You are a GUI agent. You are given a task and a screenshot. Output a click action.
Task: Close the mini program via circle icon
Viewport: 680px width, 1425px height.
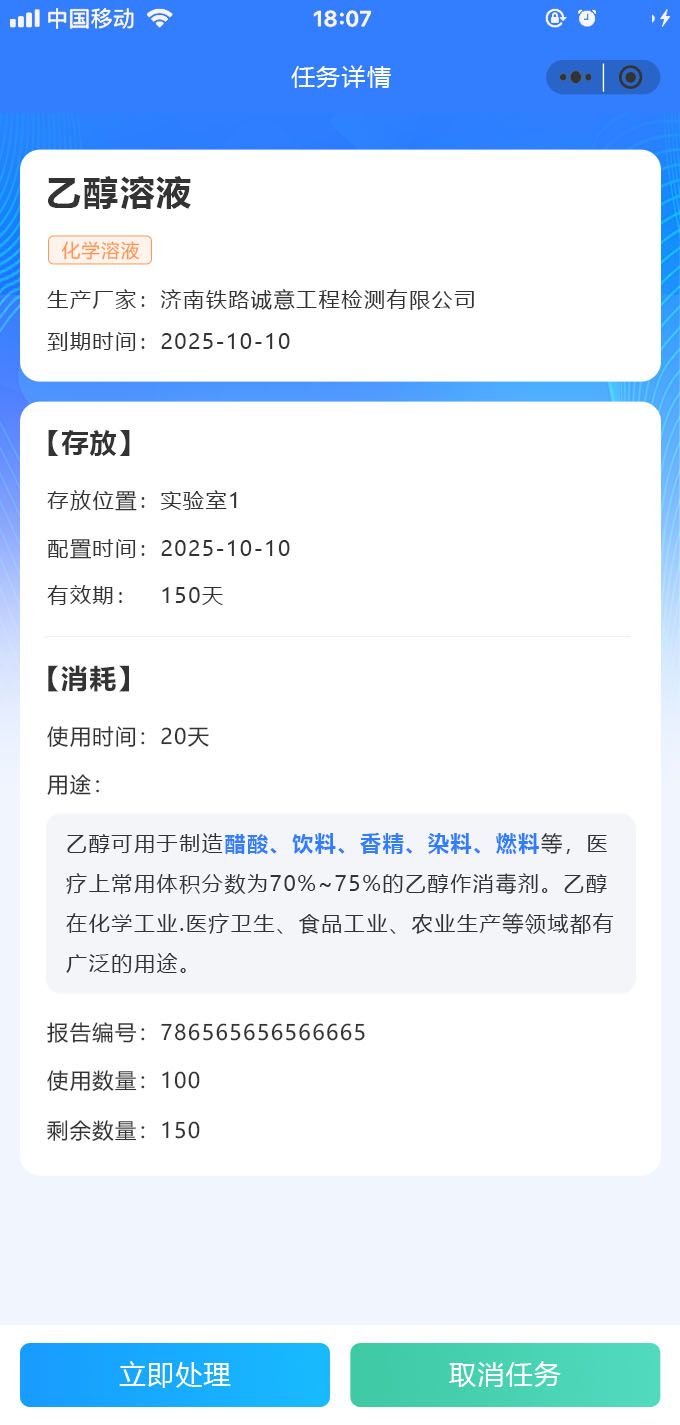631,77
